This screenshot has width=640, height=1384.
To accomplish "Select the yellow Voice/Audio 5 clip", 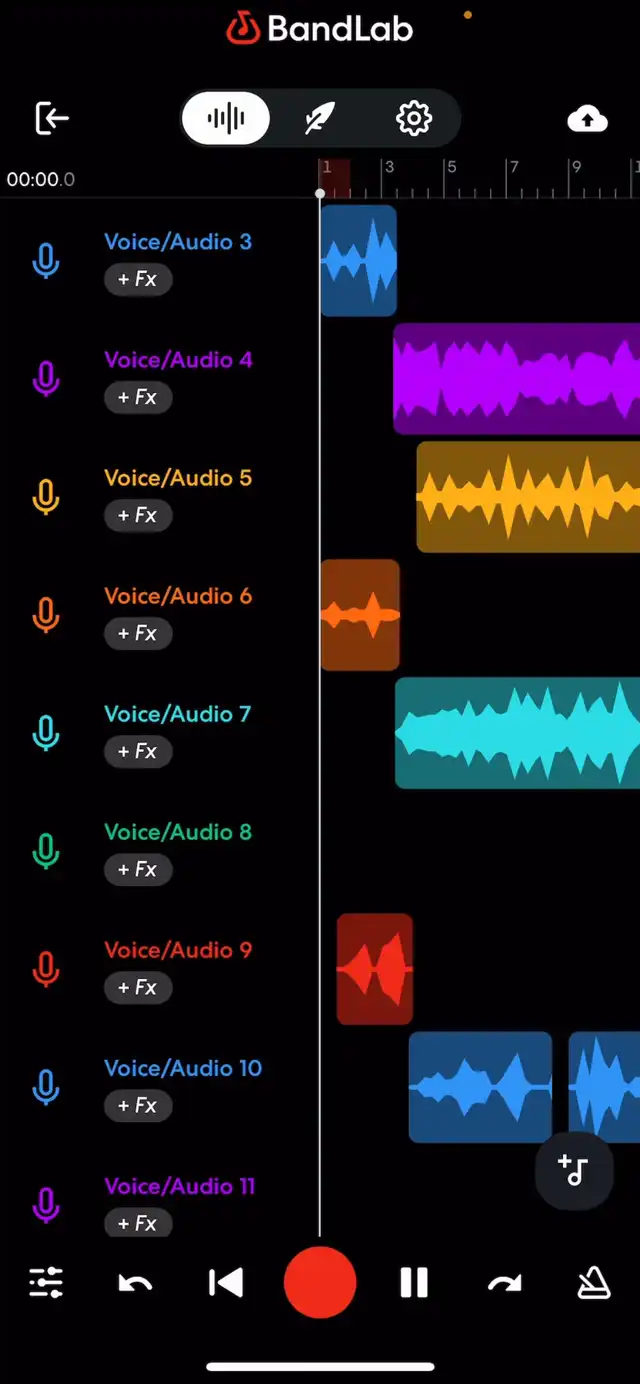I will click(x=528, y=496).
